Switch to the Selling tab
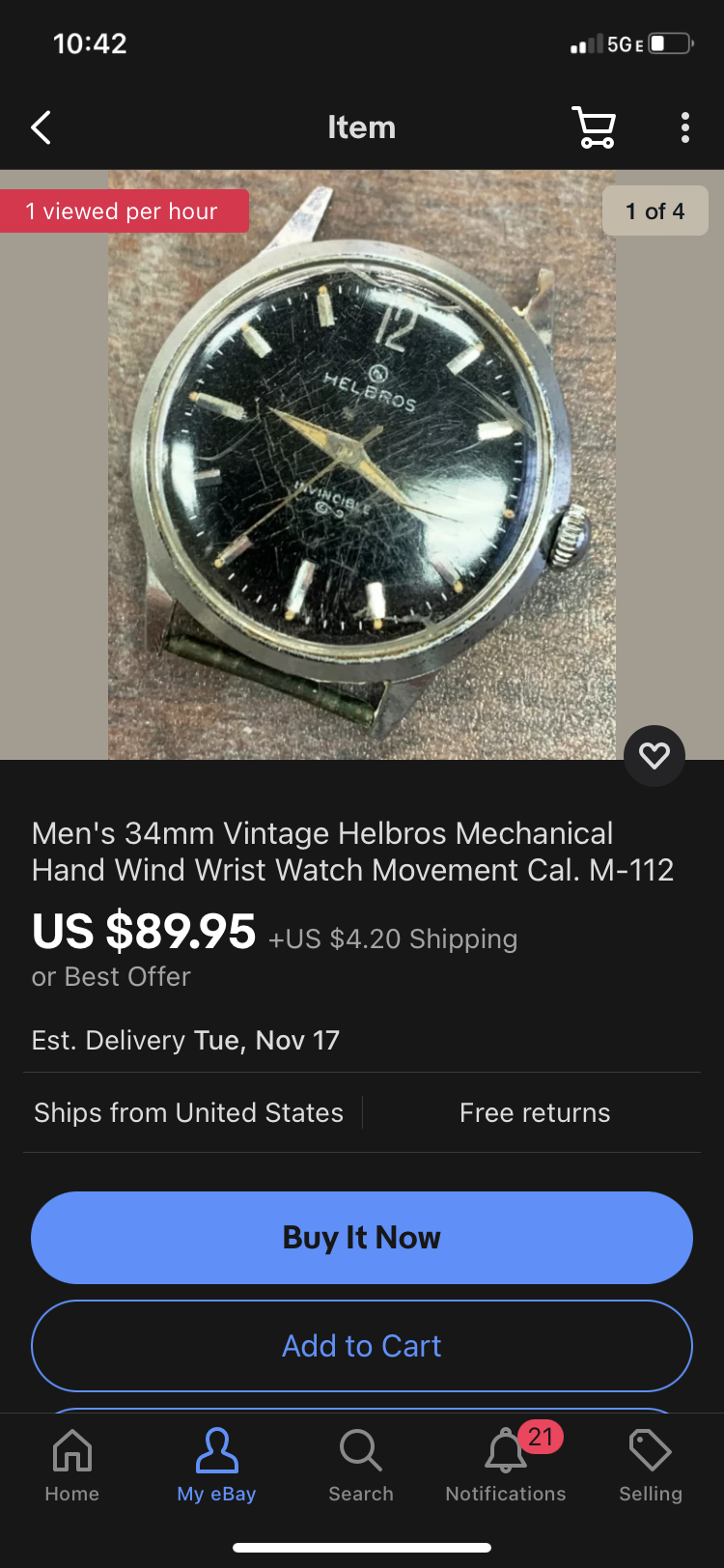The image size is (724, 1568). (650, 1465)
